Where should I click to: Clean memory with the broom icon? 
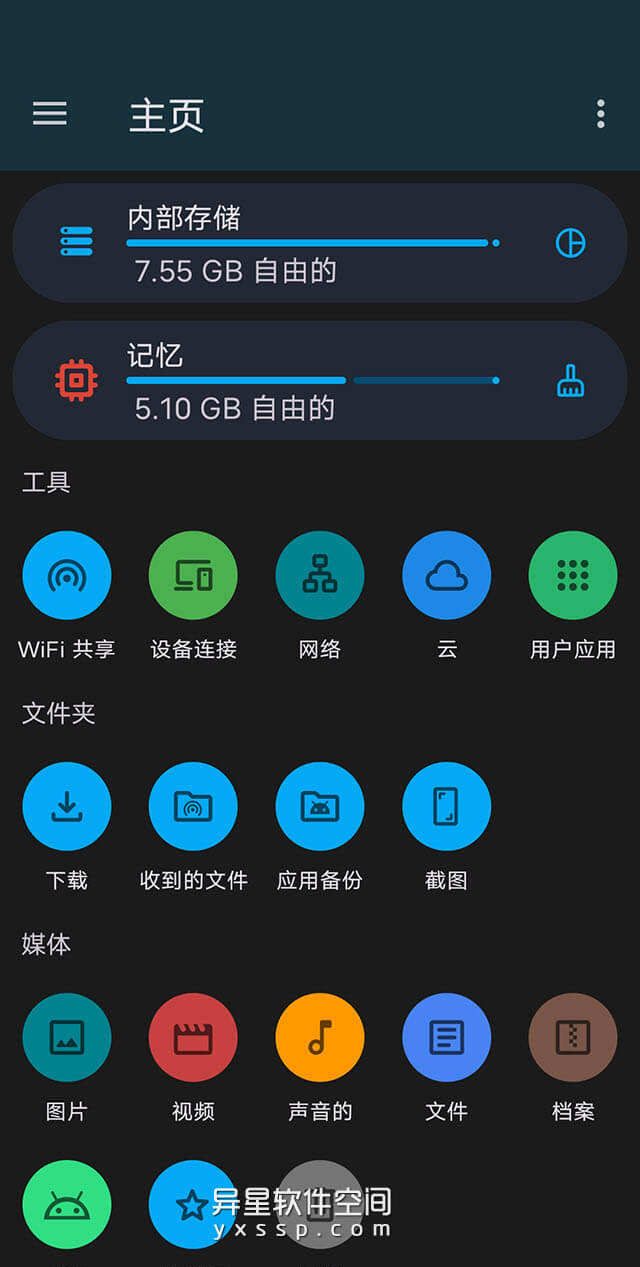coord(570,381)
